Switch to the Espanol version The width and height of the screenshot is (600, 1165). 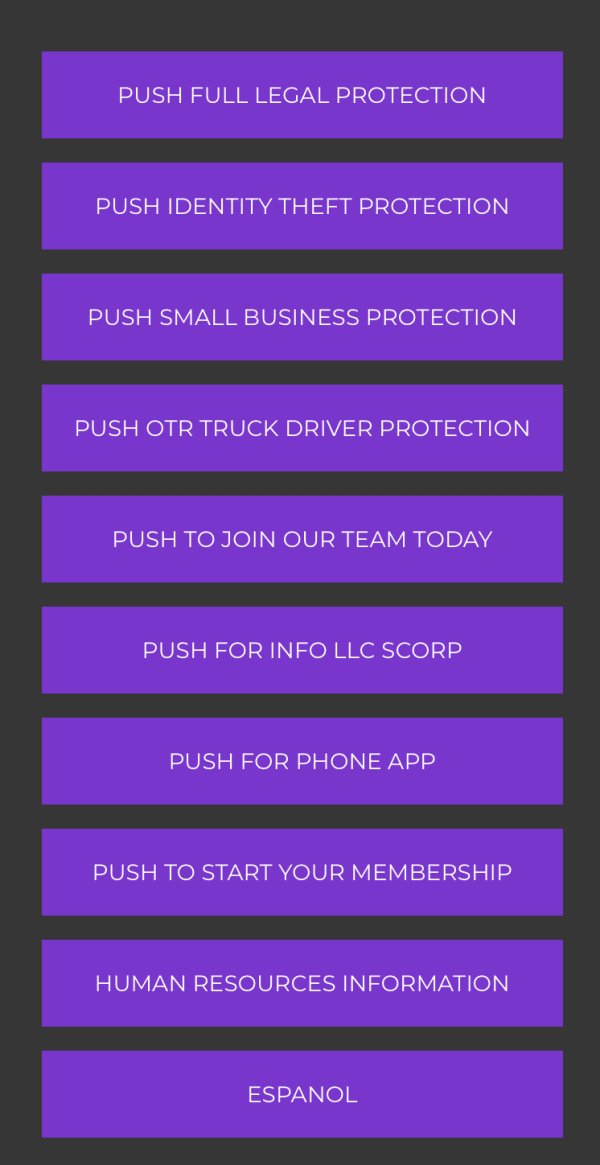tap(302, 1094)
